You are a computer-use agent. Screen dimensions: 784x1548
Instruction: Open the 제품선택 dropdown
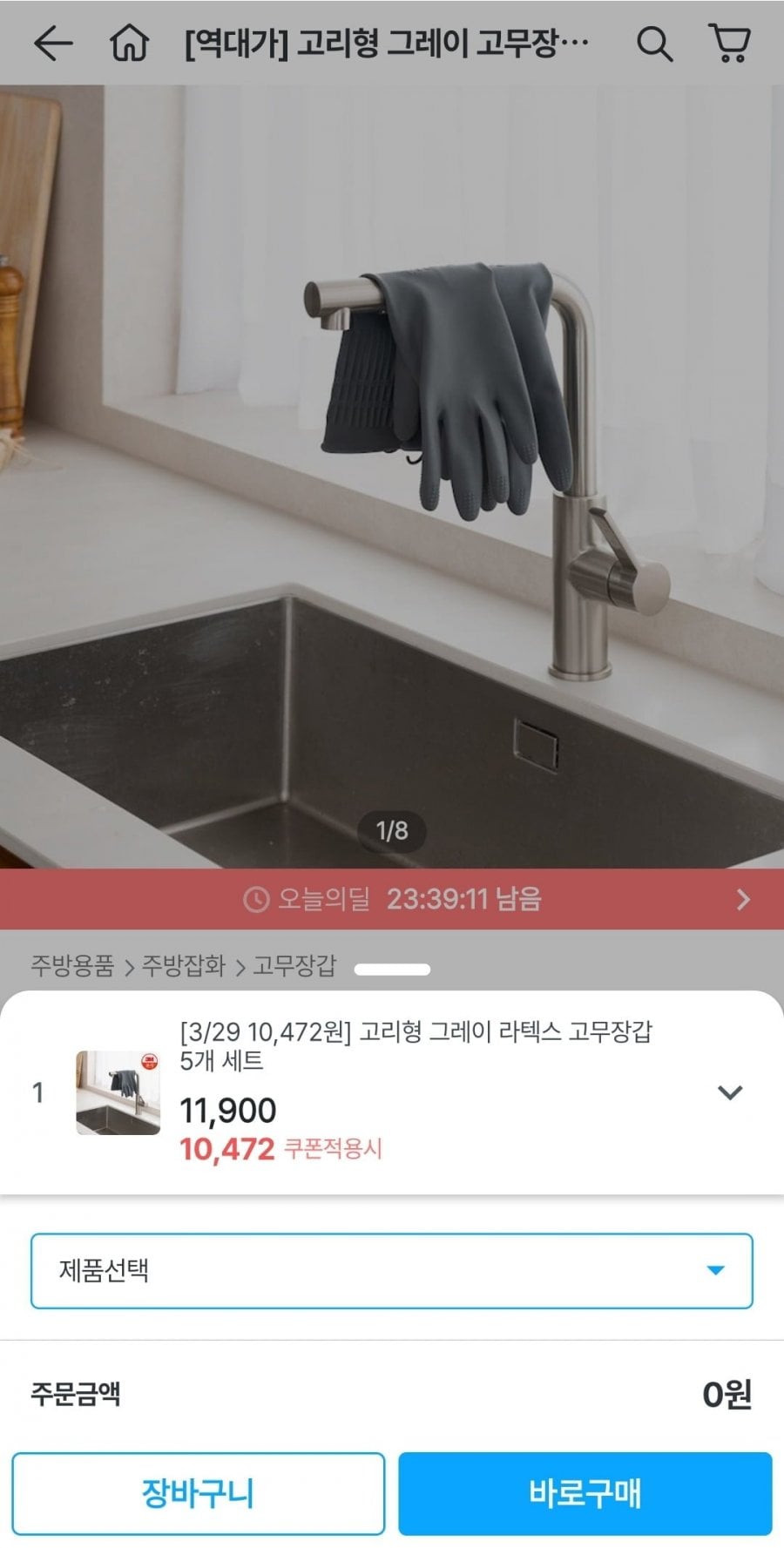[x=392, y=1270]
